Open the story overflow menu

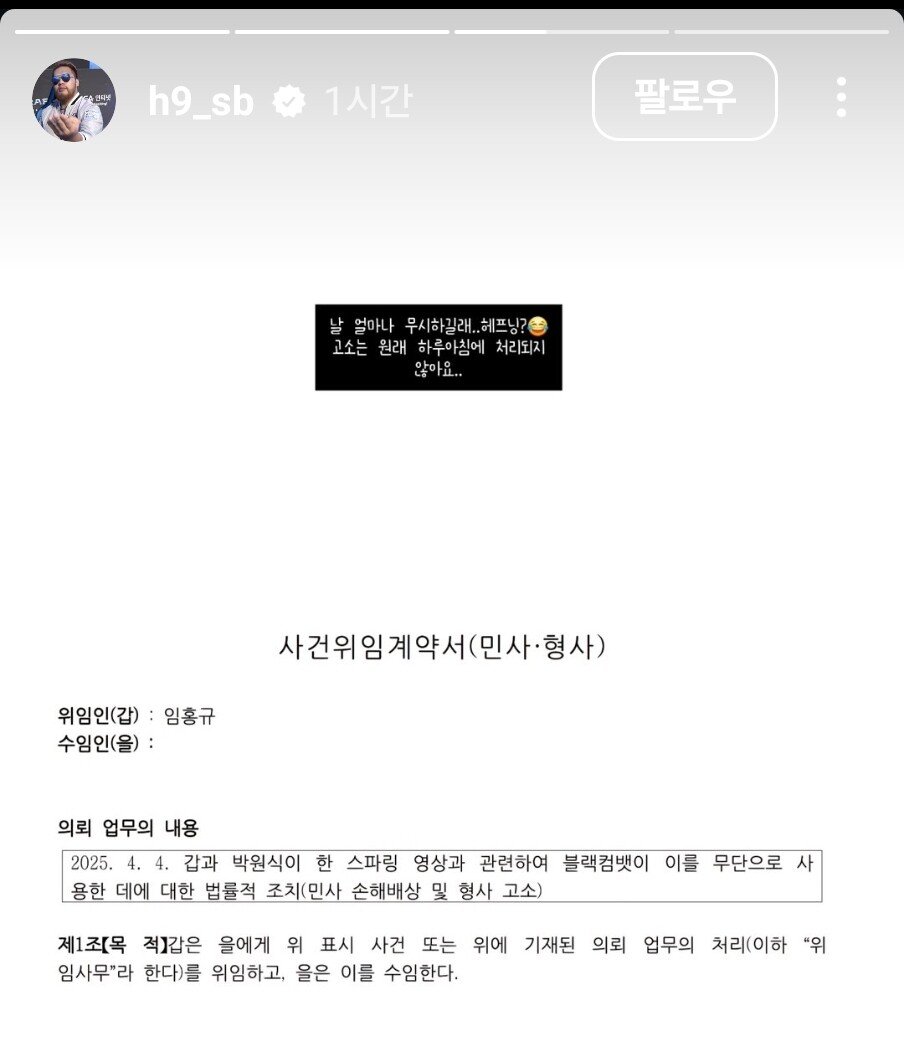841,97
